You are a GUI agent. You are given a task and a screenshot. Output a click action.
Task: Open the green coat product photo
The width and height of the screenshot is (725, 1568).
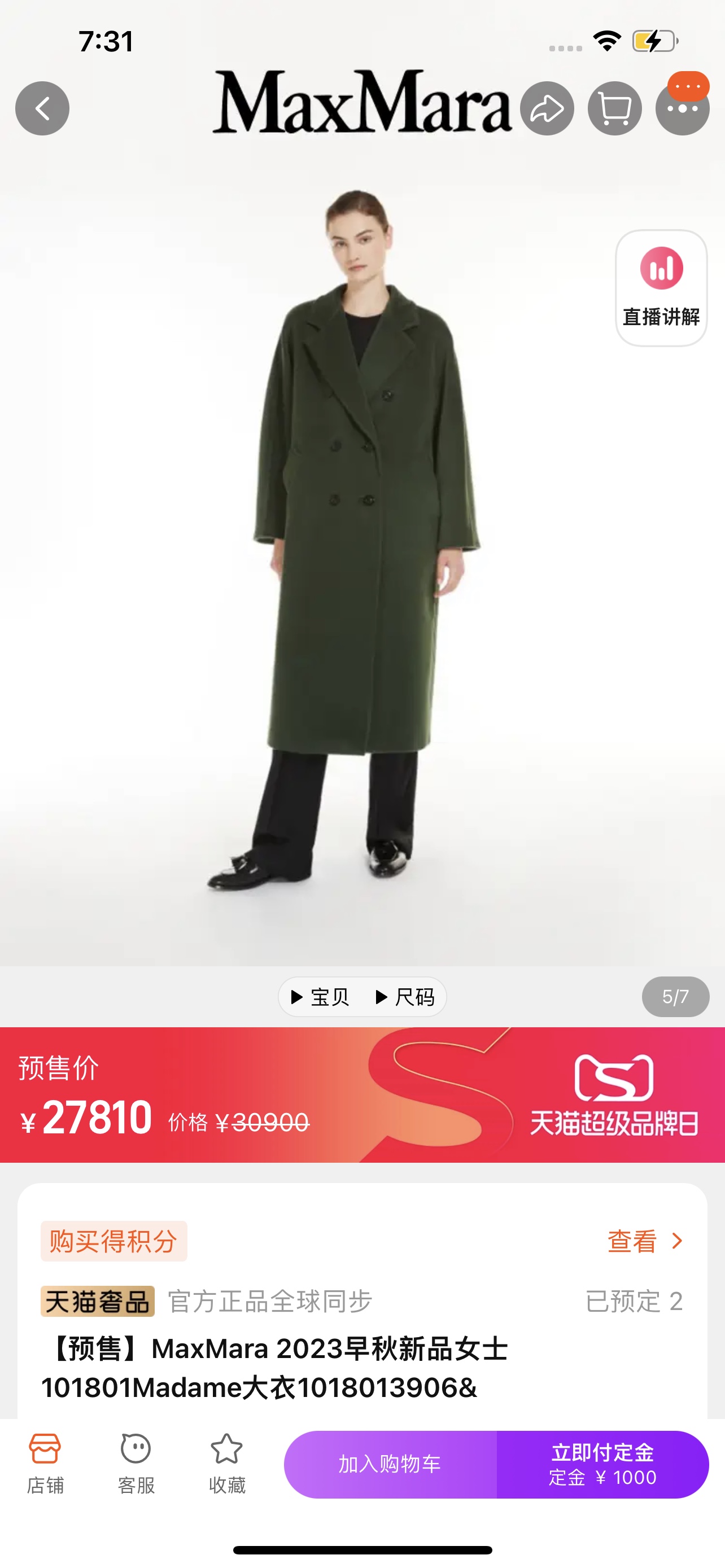point(362,548)
